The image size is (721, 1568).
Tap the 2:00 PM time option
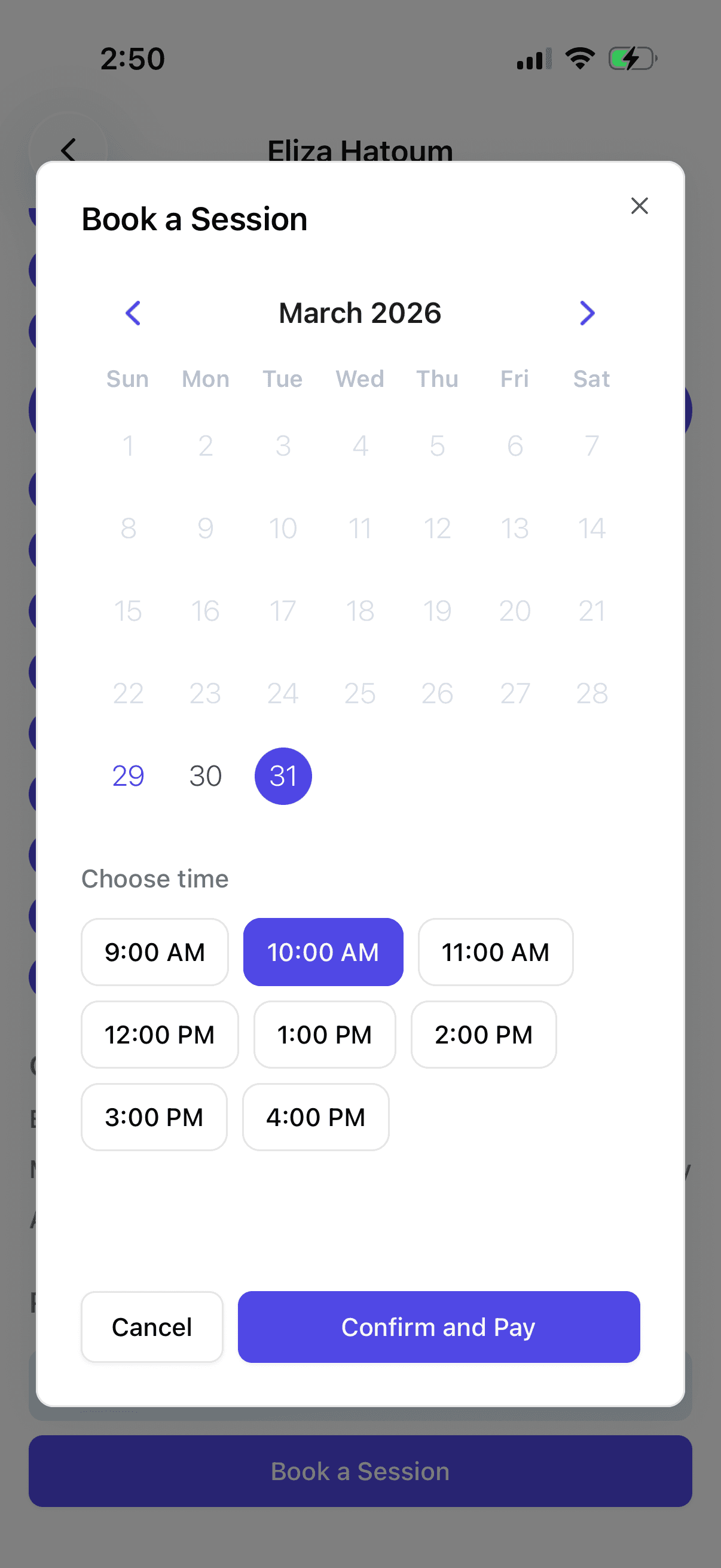click(484, 1035)
